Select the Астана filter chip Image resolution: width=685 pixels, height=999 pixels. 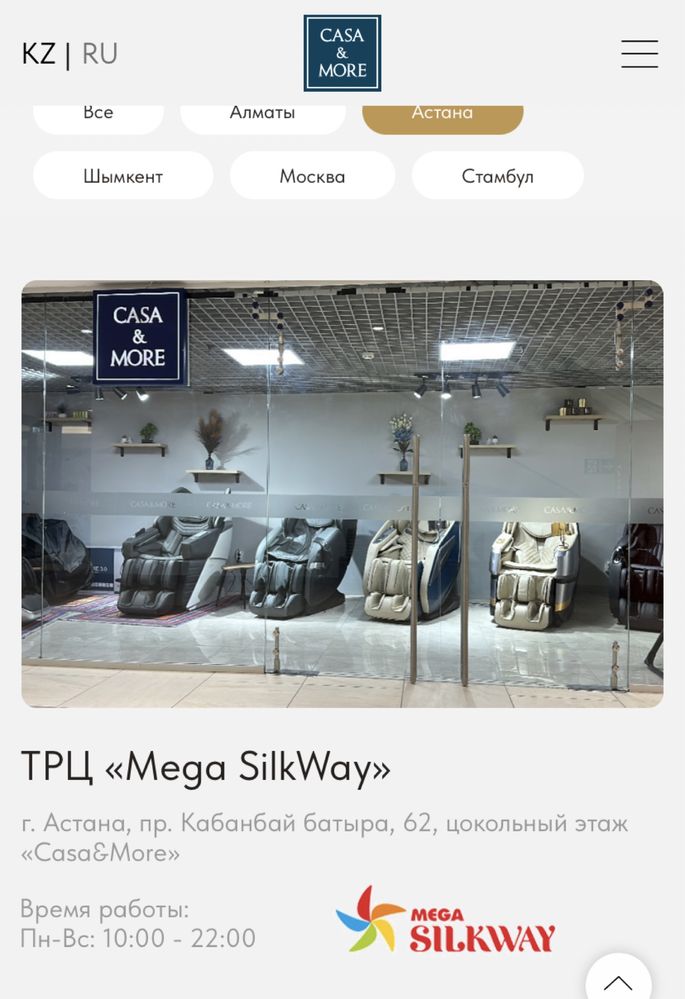pyautogui.click(x=442, y=115)
